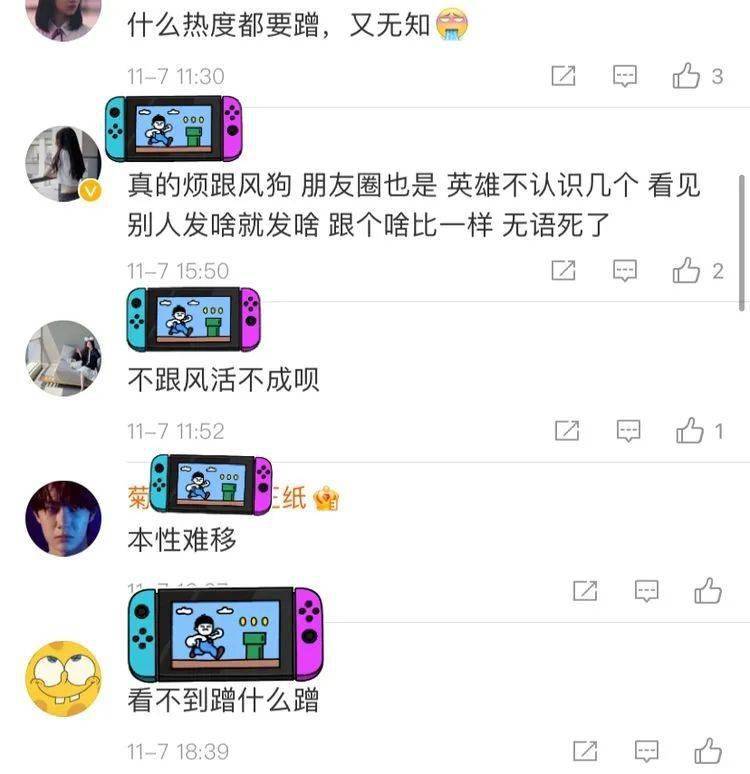The image size is (750, 774).
Task: Like the comment starting "真的烦跟风狗"
Action: coord(687,270)
